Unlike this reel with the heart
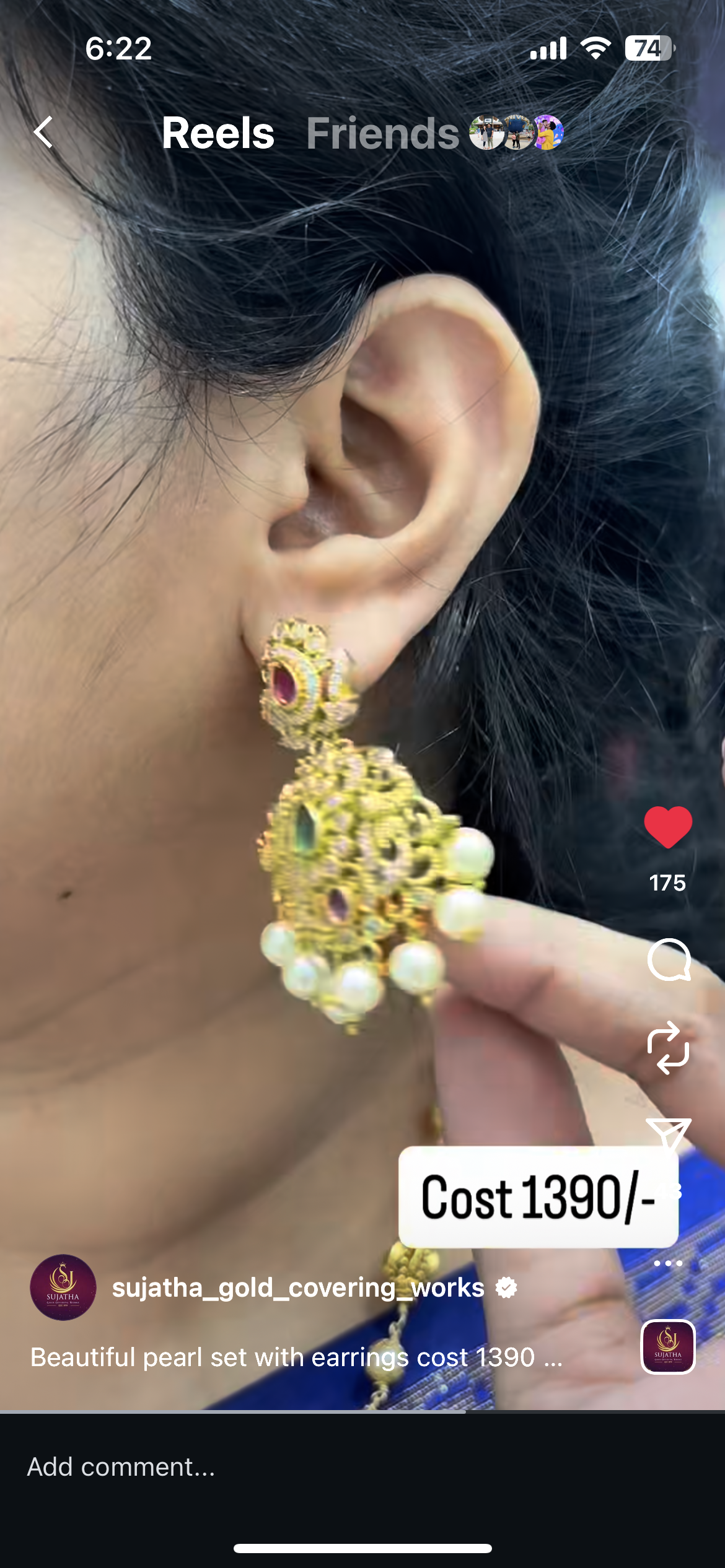The width and height of the screenshot is (725, 1568). [667, 827]
